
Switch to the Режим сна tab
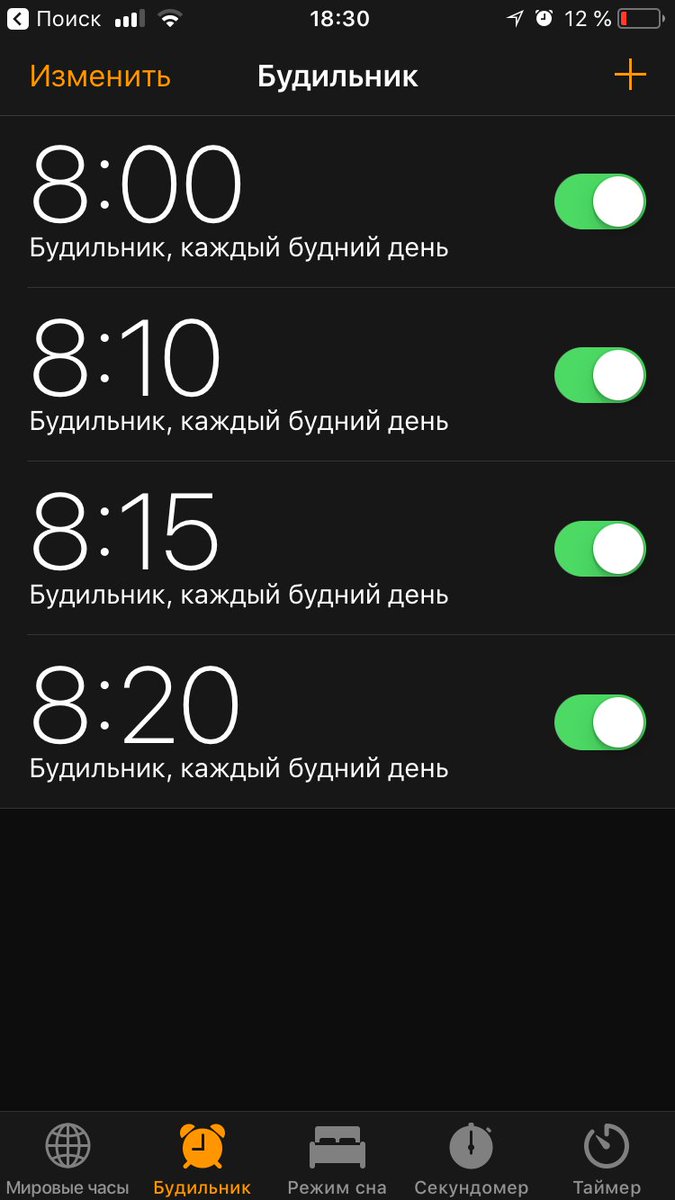(x=337, y=1158)
